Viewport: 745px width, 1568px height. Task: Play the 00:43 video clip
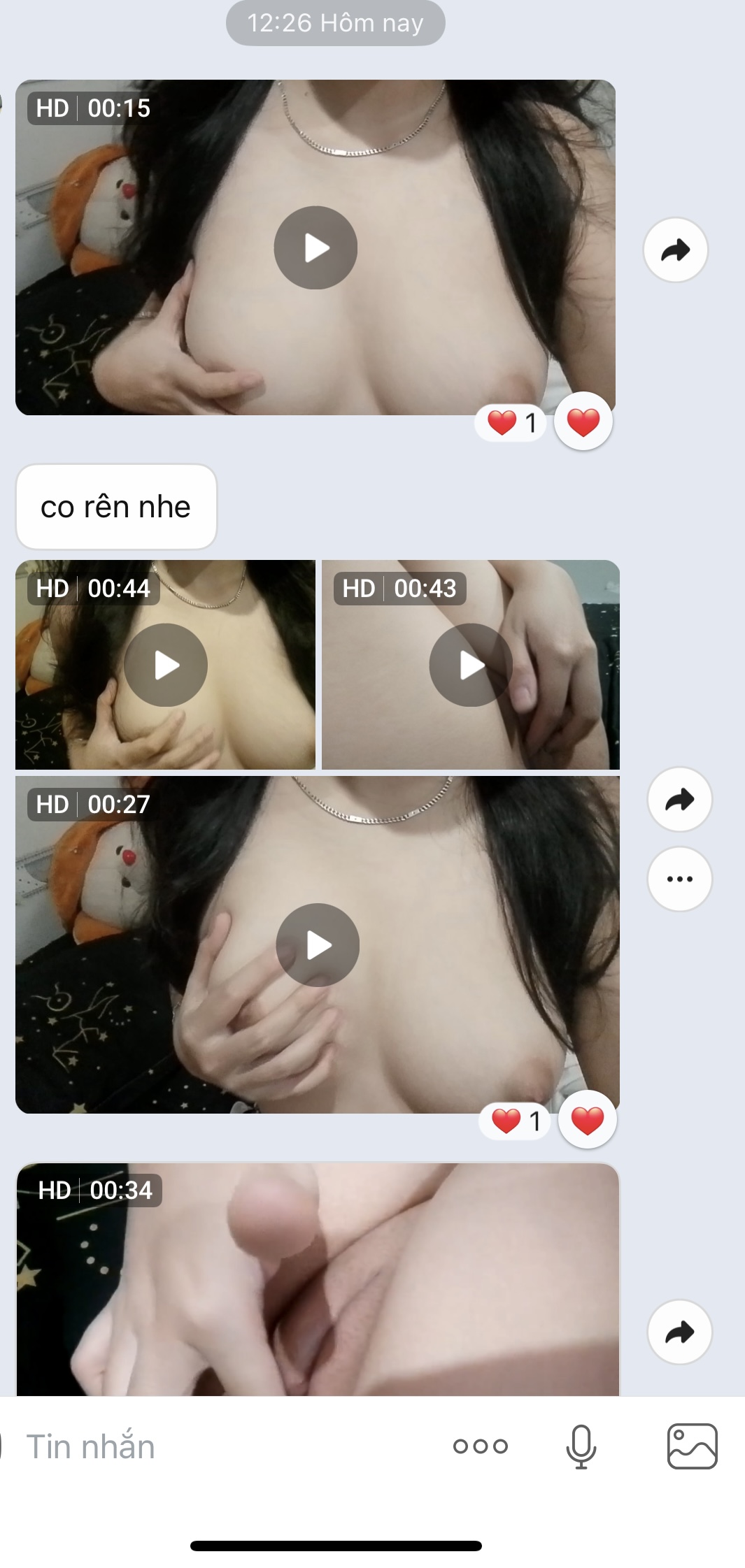471,665
